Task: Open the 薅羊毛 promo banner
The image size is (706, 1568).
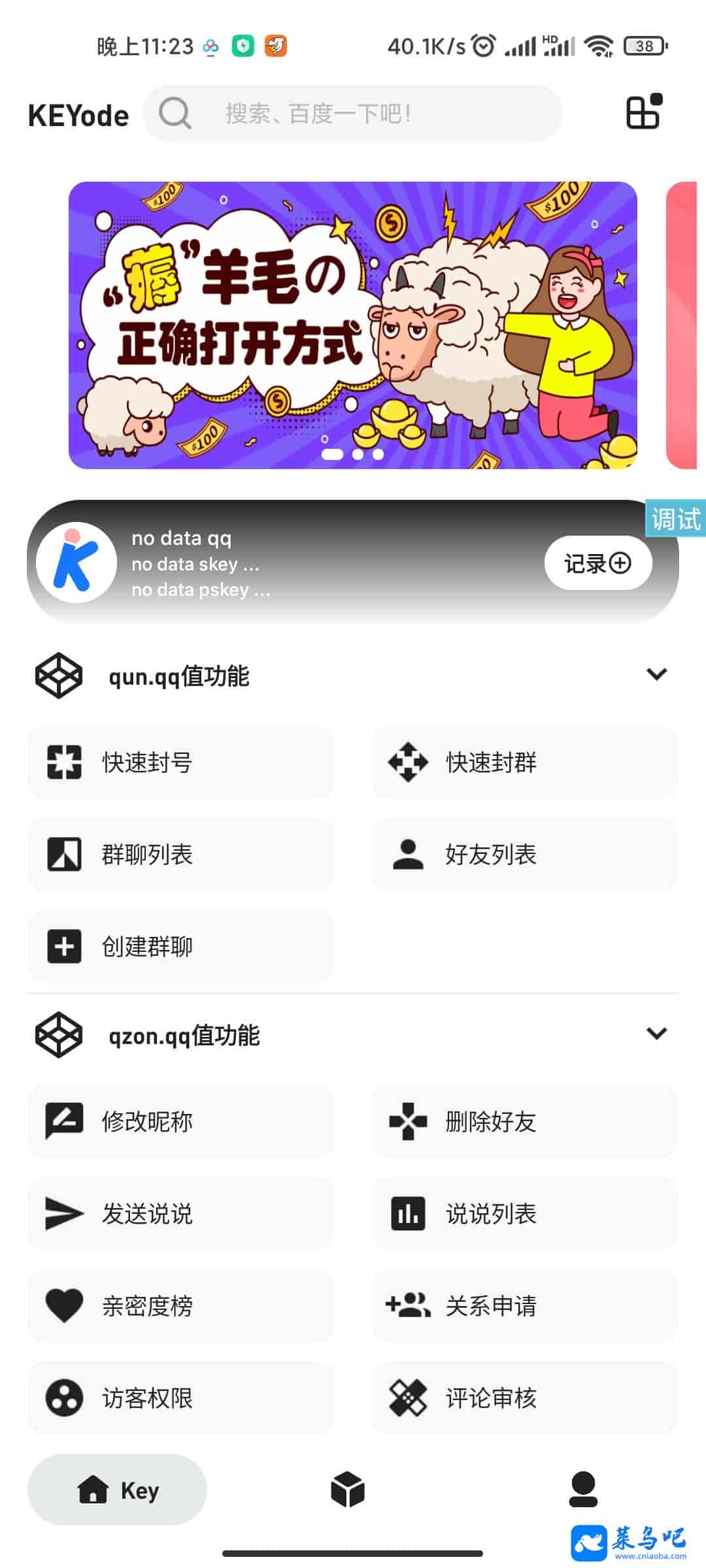Action: (x=353, y=325)
